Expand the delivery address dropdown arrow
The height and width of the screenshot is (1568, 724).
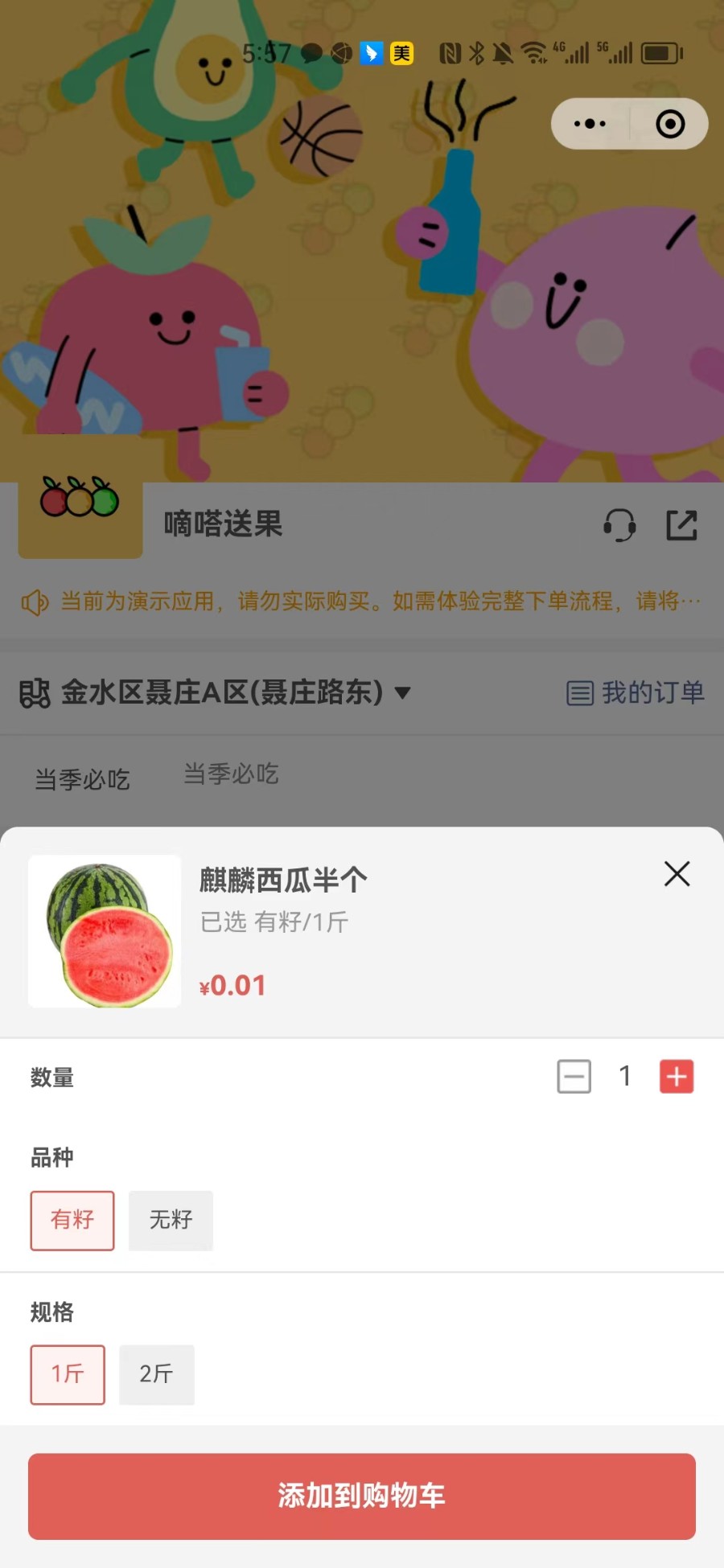404,693
